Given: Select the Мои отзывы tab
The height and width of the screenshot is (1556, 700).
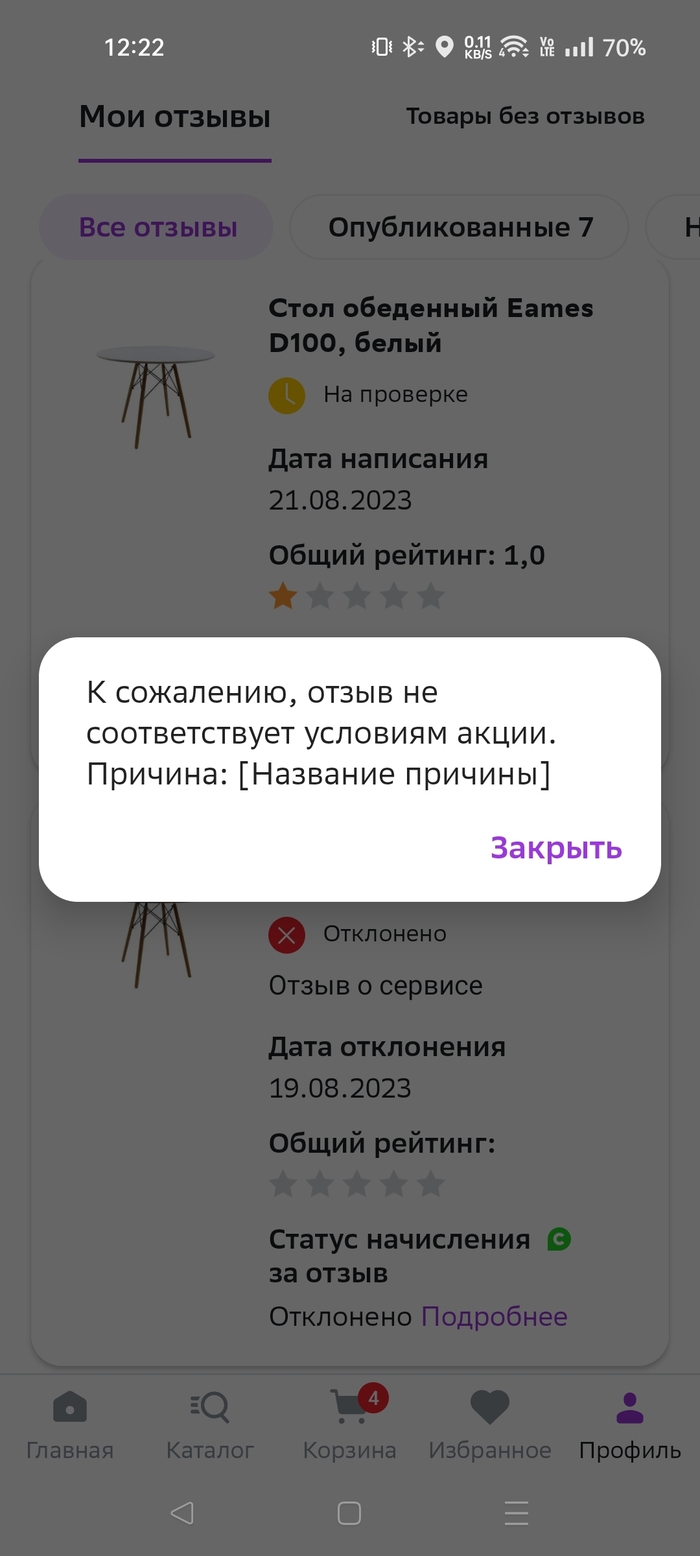Looking at the screenshot, I should [175, 118].
